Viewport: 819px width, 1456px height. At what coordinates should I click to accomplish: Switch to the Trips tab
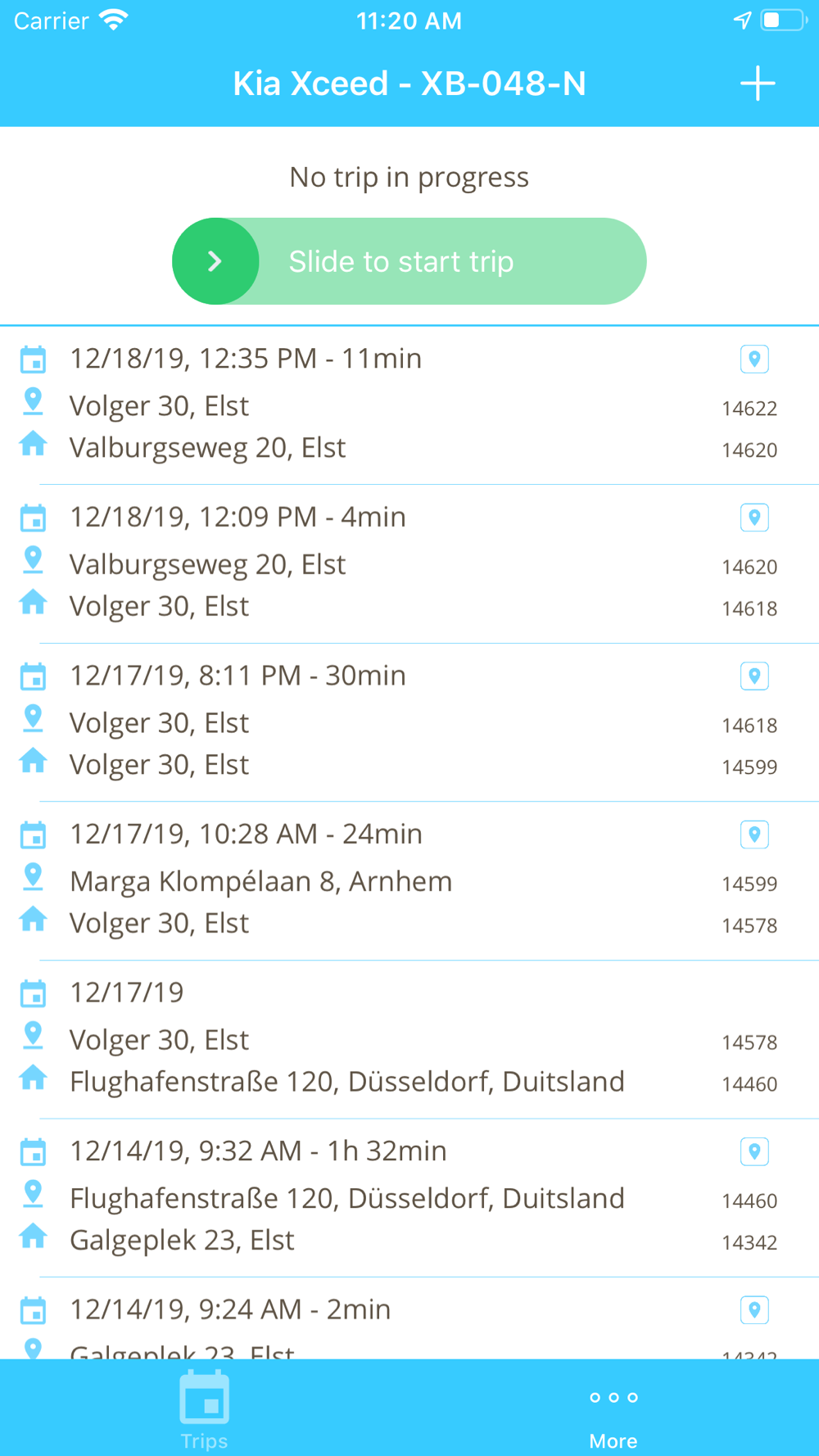[204, 1410]
